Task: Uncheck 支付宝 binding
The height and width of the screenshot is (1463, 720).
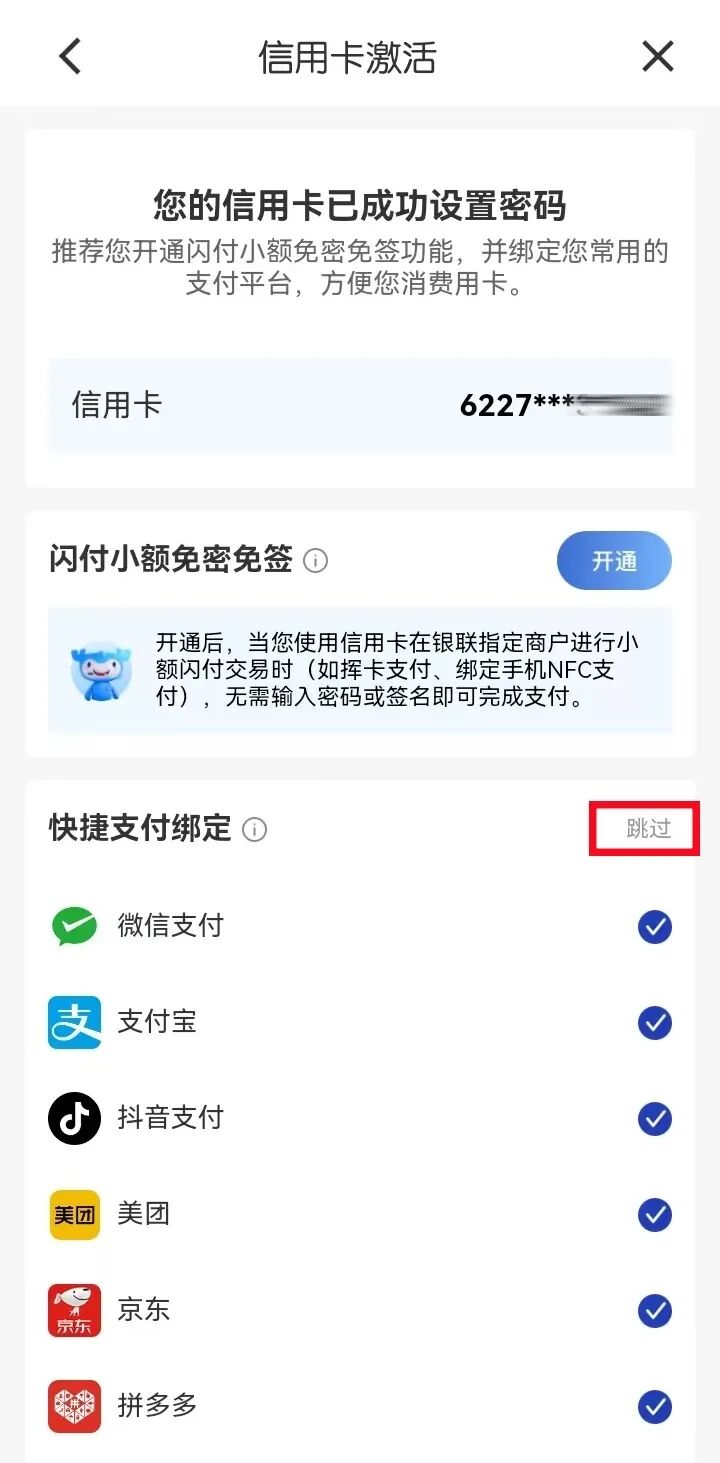Action: click(x=655, y=1023)
